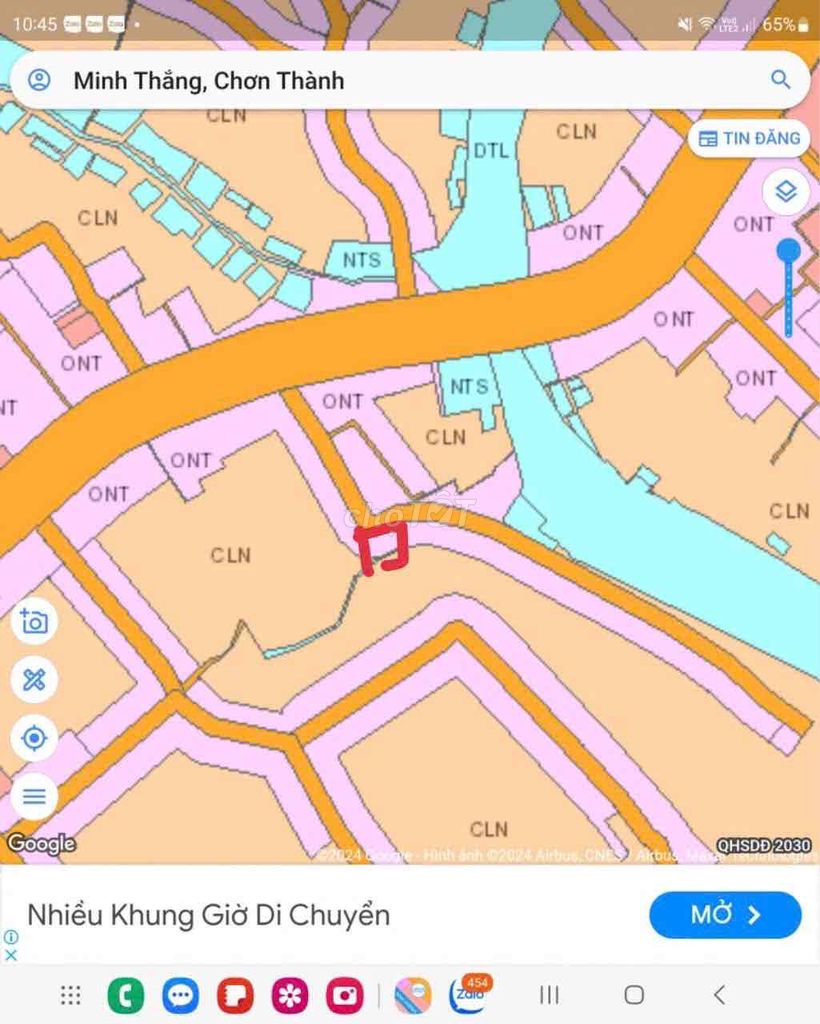Open the Messages app from the taskbar
The image size is (820, 1024).
coord(181,995)
